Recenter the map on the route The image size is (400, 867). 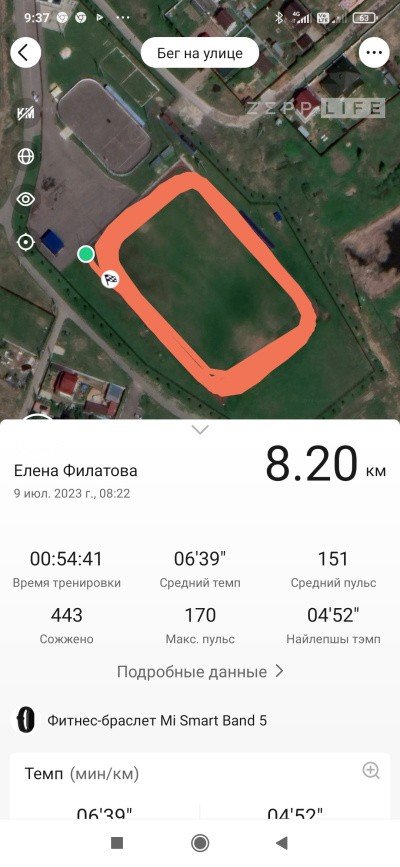[x=25, y=243]
